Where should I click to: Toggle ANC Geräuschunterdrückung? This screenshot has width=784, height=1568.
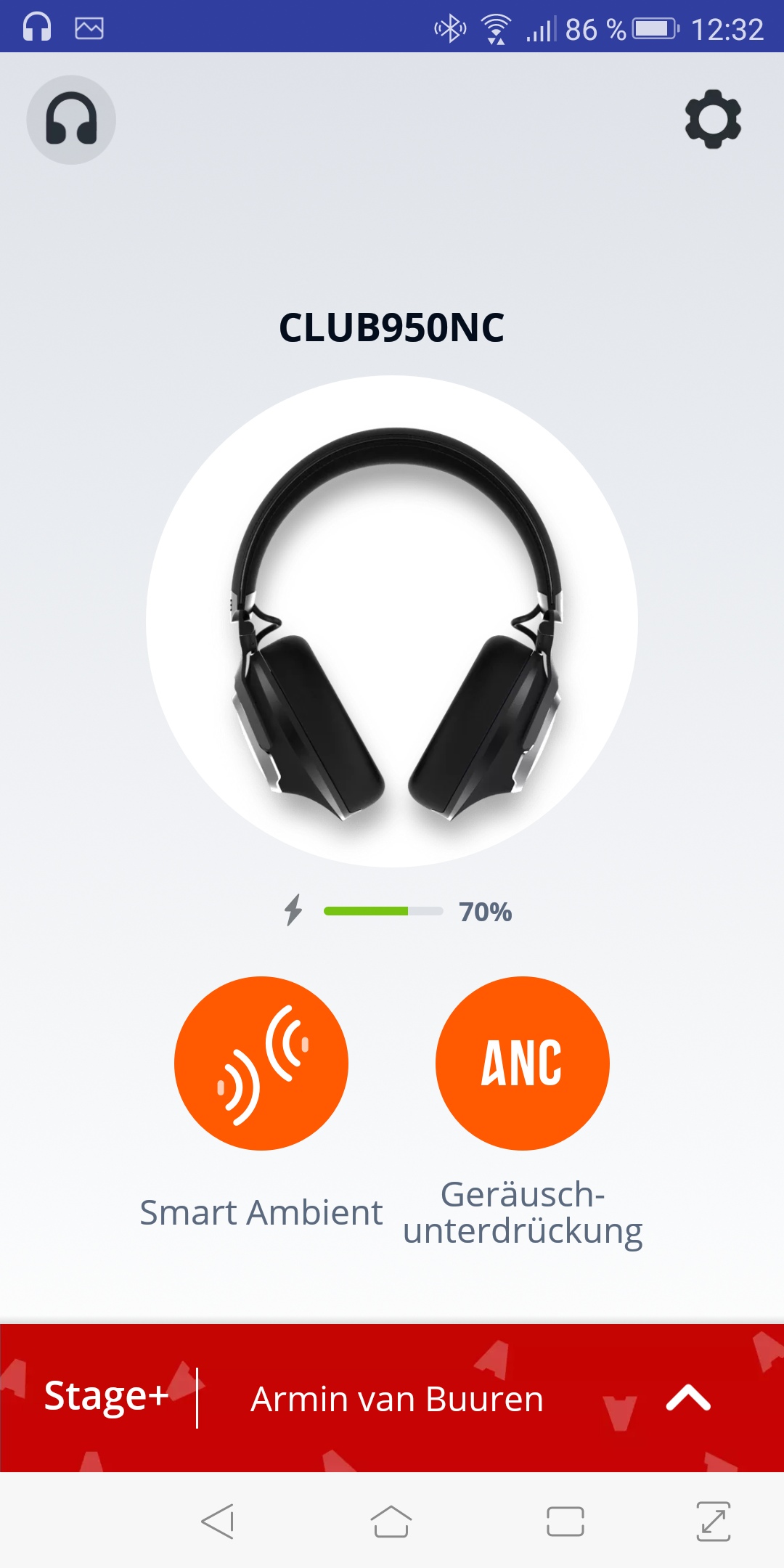pyautogui.click(x=522, y=1063)
